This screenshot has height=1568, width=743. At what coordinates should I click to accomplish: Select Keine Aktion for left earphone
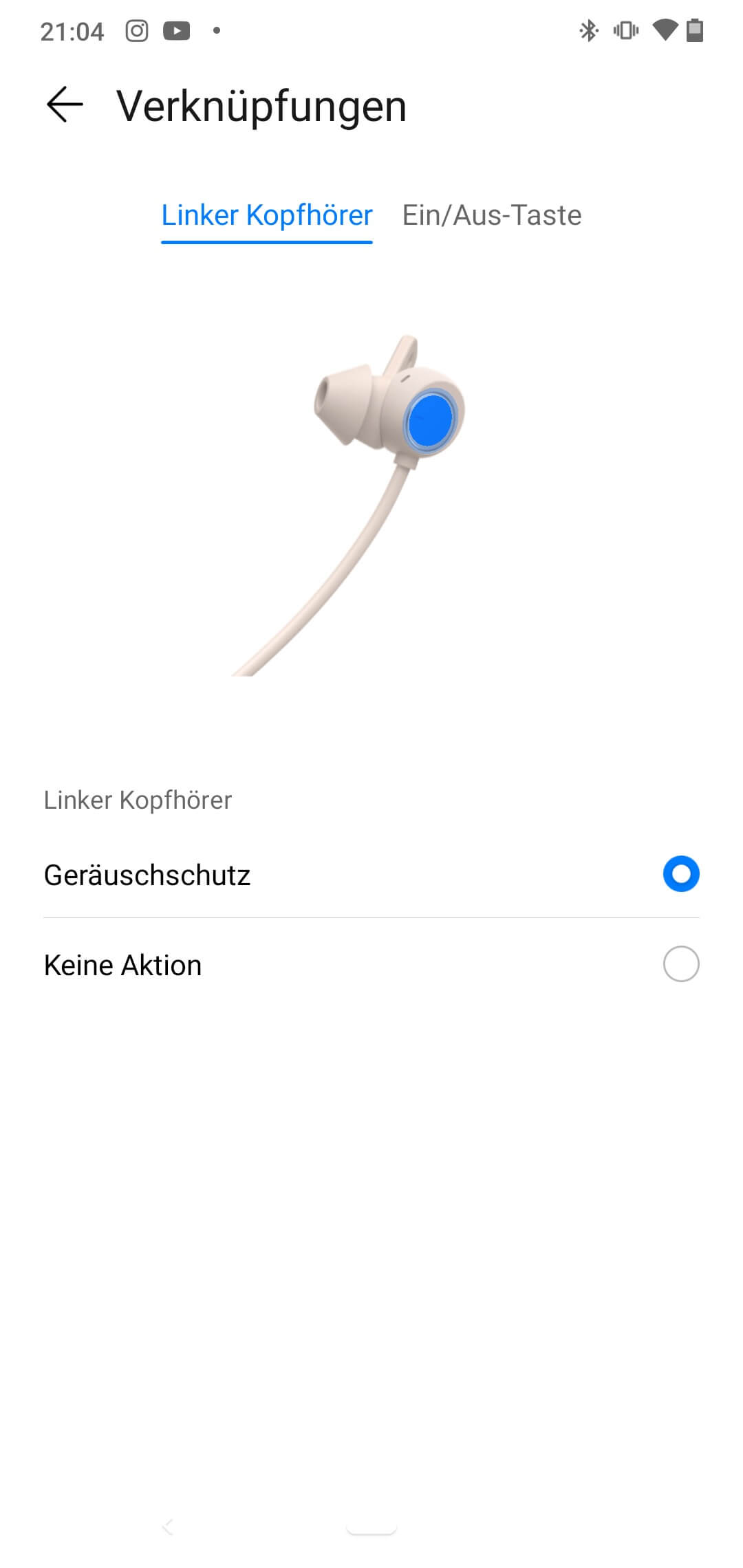680,964
